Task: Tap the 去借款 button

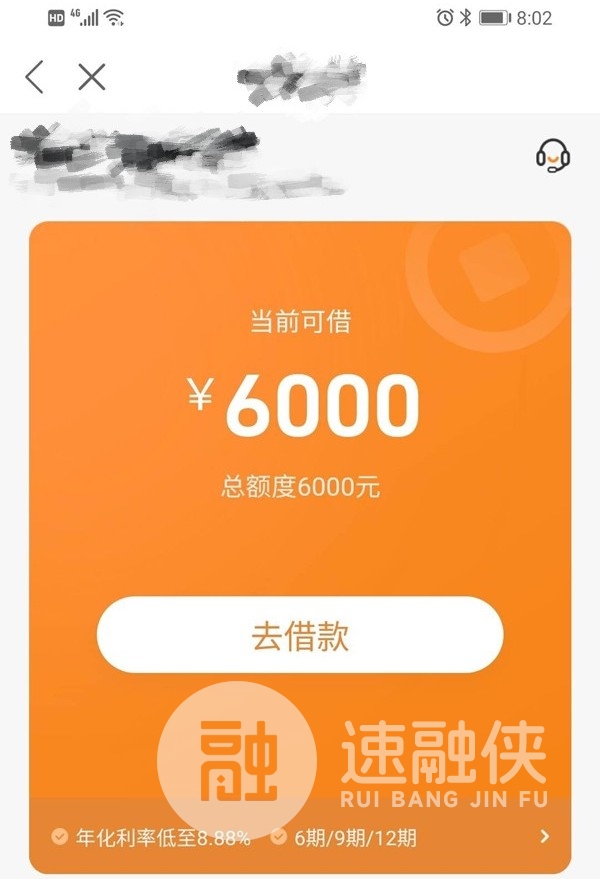Action: (x=300, y=635)
